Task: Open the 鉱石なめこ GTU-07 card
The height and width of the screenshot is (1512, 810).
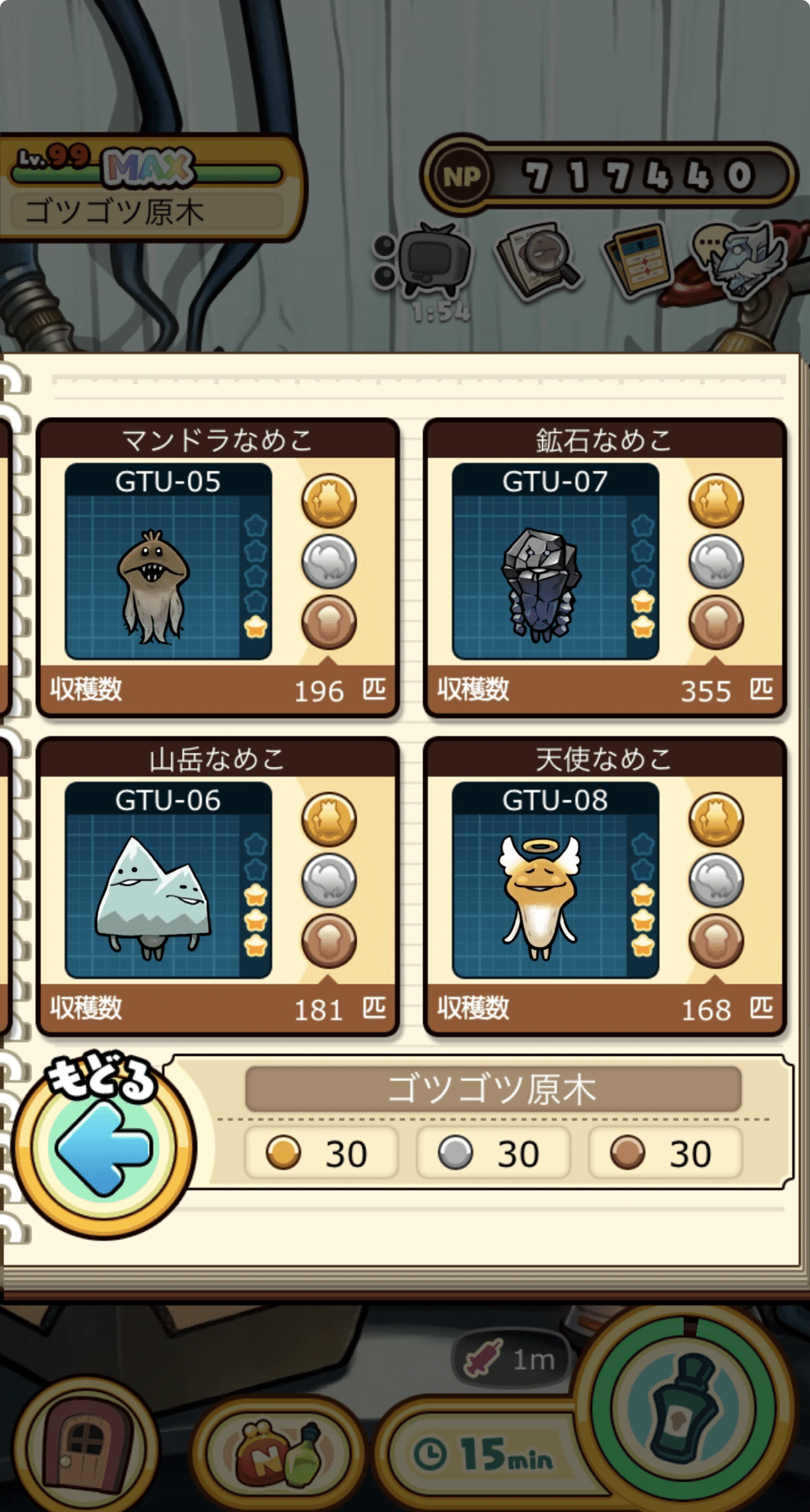Action: click(x=604, y=567)
